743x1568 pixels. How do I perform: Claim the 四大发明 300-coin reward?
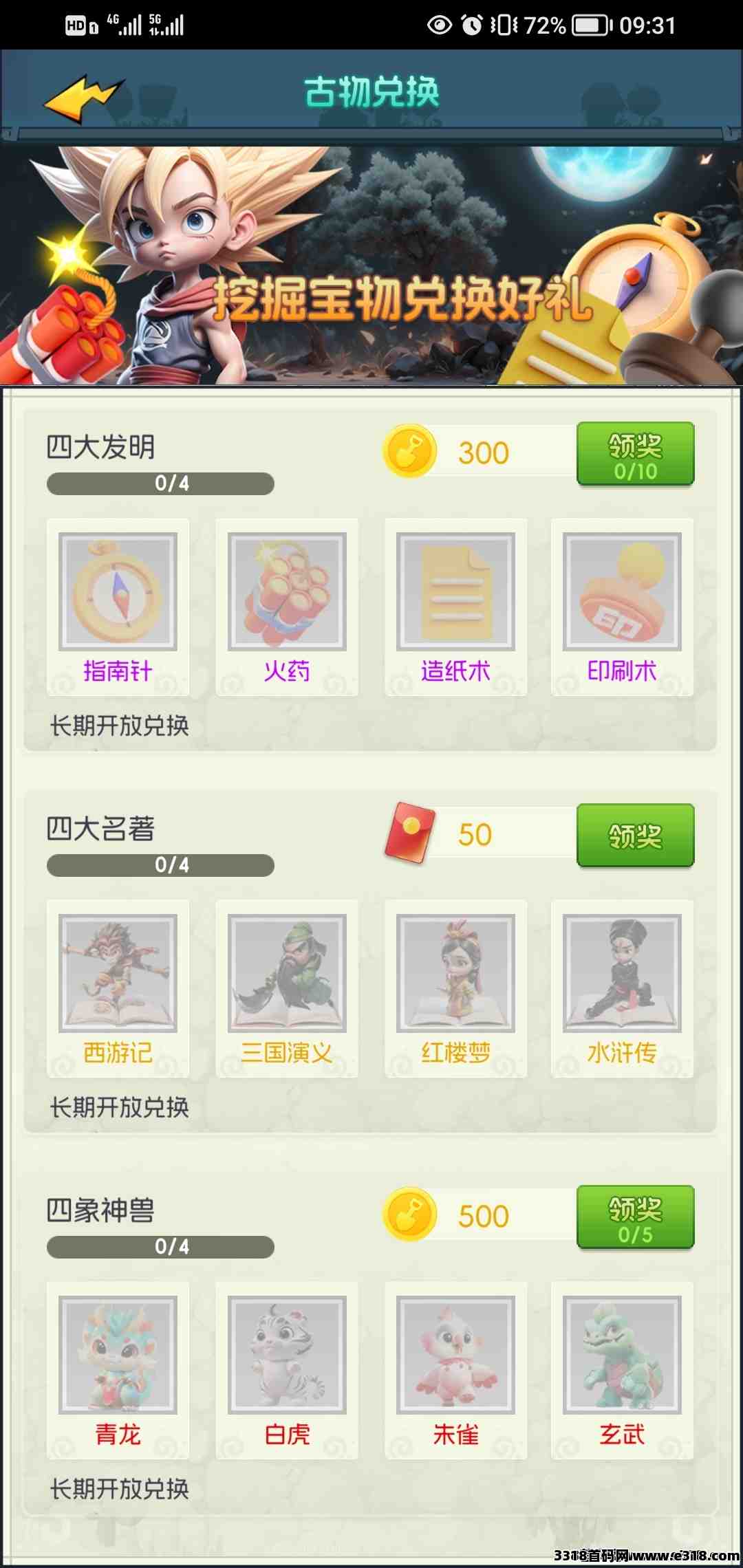[635, 454]
